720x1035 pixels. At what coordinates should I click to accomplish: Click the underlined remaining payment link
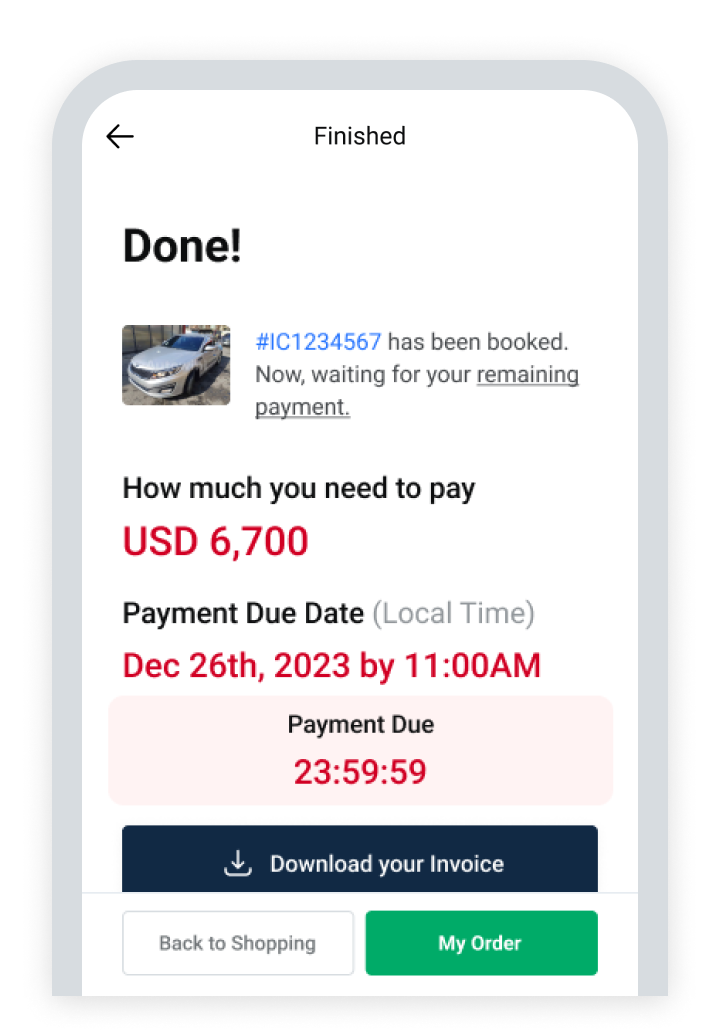coord(527,374)
